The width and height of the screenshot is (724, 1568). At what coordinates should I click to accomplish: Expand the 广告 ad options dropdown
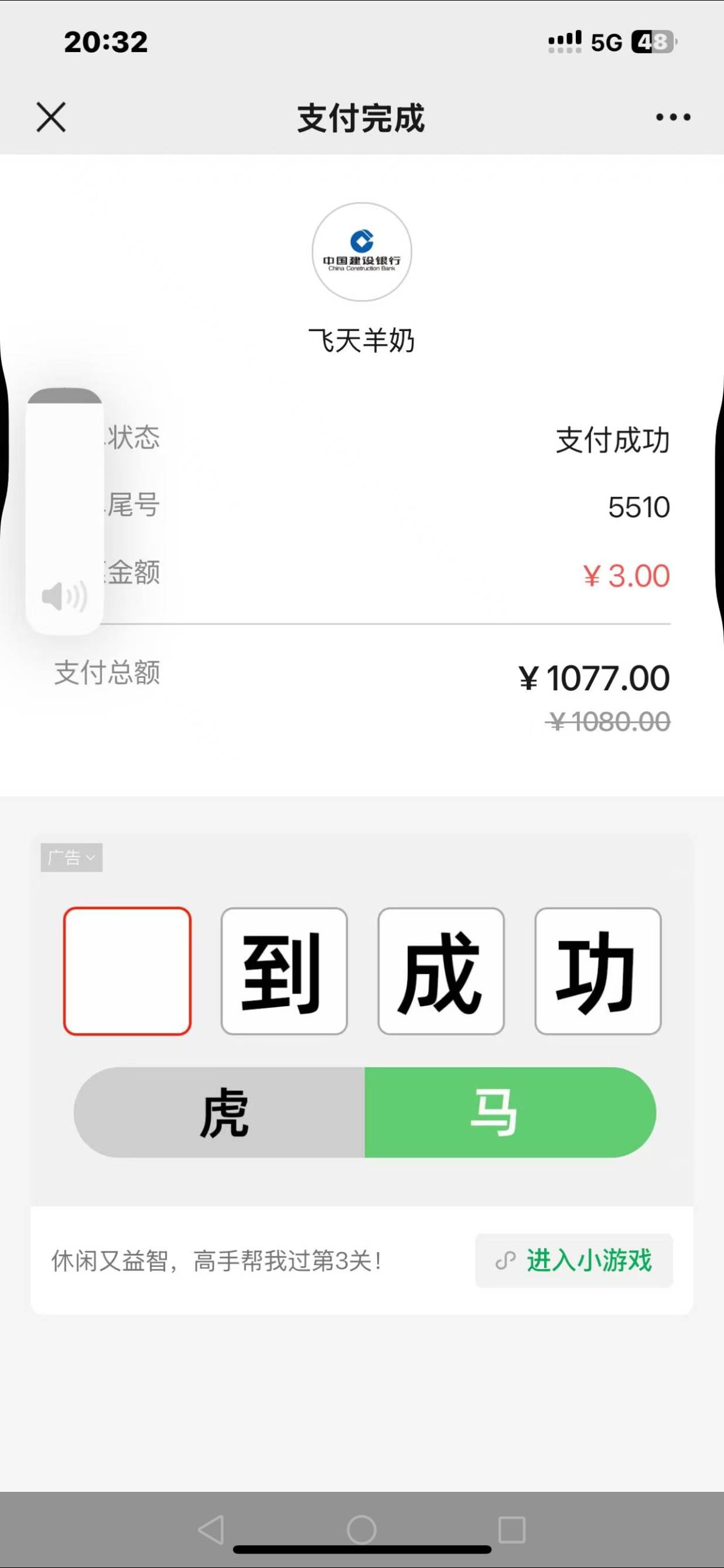[x=71, y=857]
